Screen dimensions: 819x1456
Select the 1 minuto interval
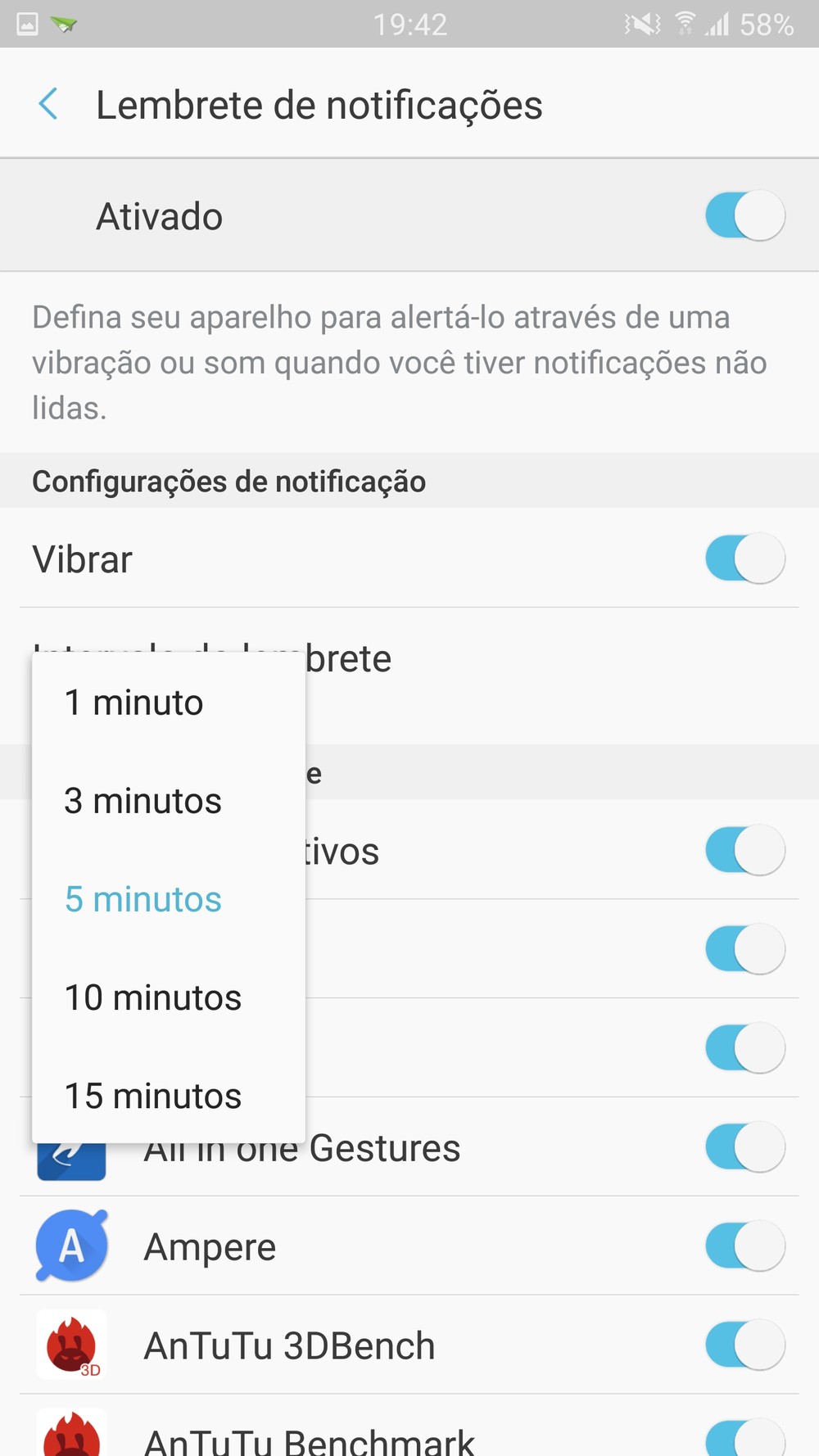click(x=134, y=703)
